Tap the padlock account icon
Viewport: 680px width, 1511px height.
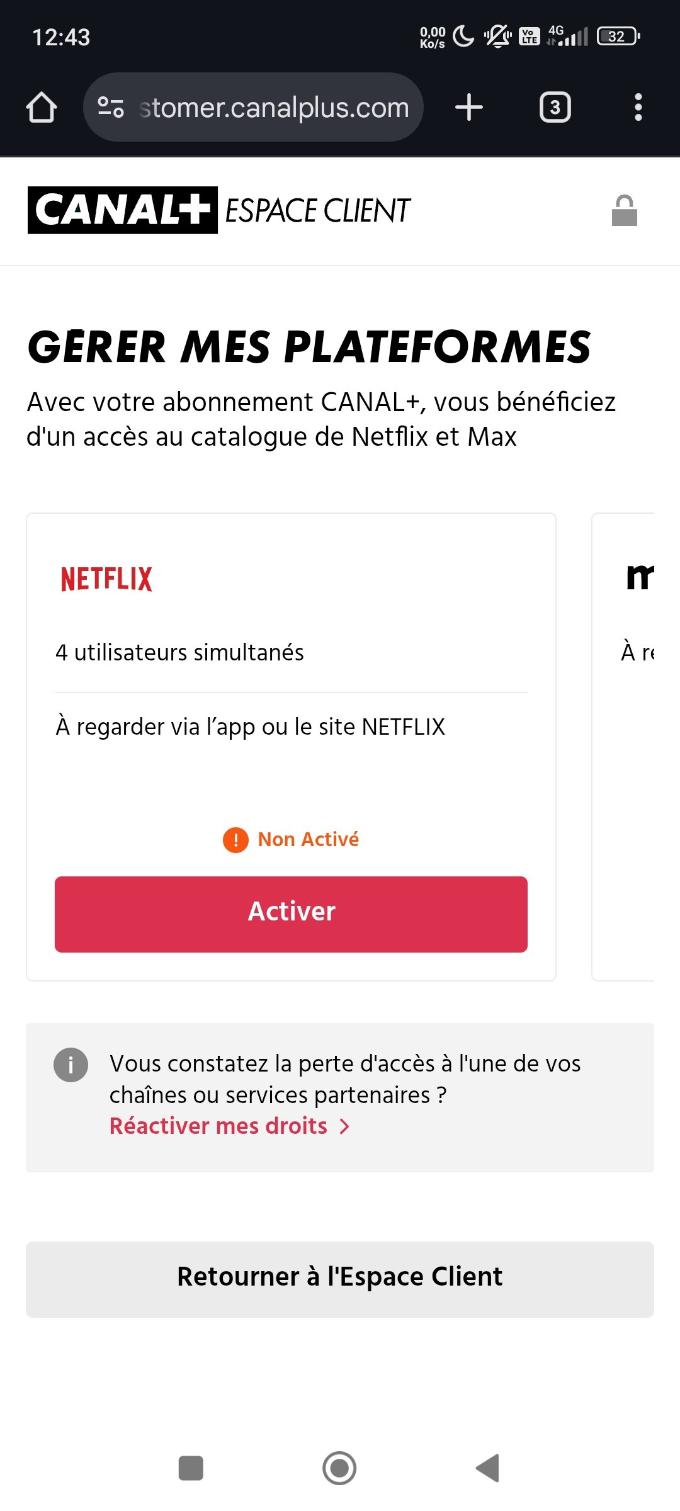click(x=624, y=211)
